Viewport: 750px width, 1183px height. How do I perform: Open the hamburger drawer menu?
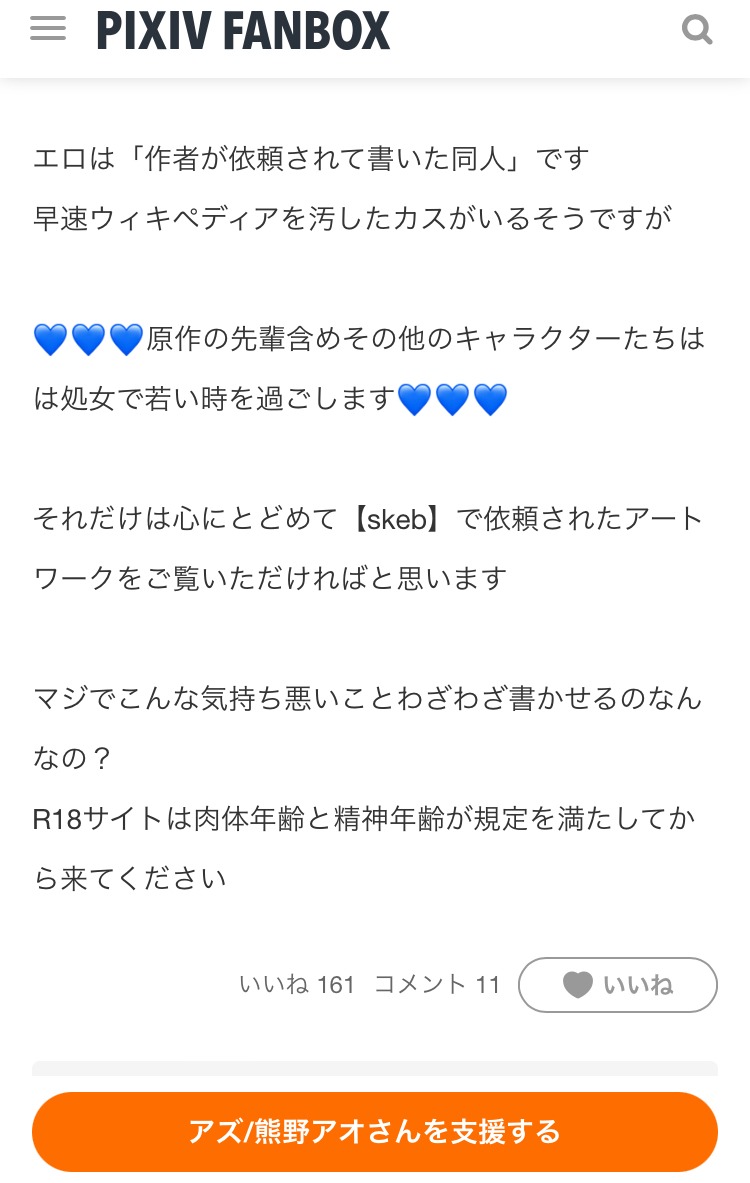pos(48,29)
